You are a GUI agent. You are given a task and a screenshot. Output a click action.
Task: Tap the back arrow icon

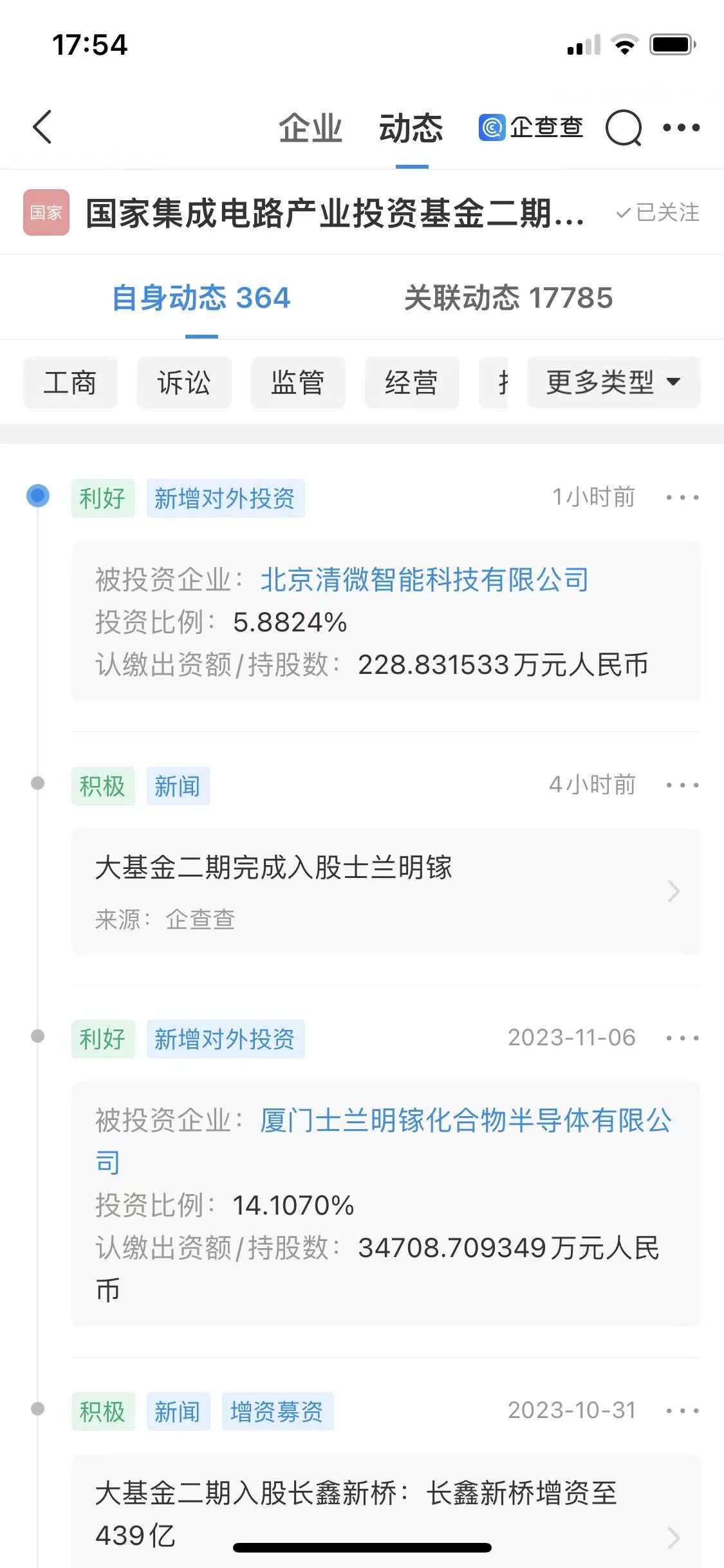tap(42, 127)
